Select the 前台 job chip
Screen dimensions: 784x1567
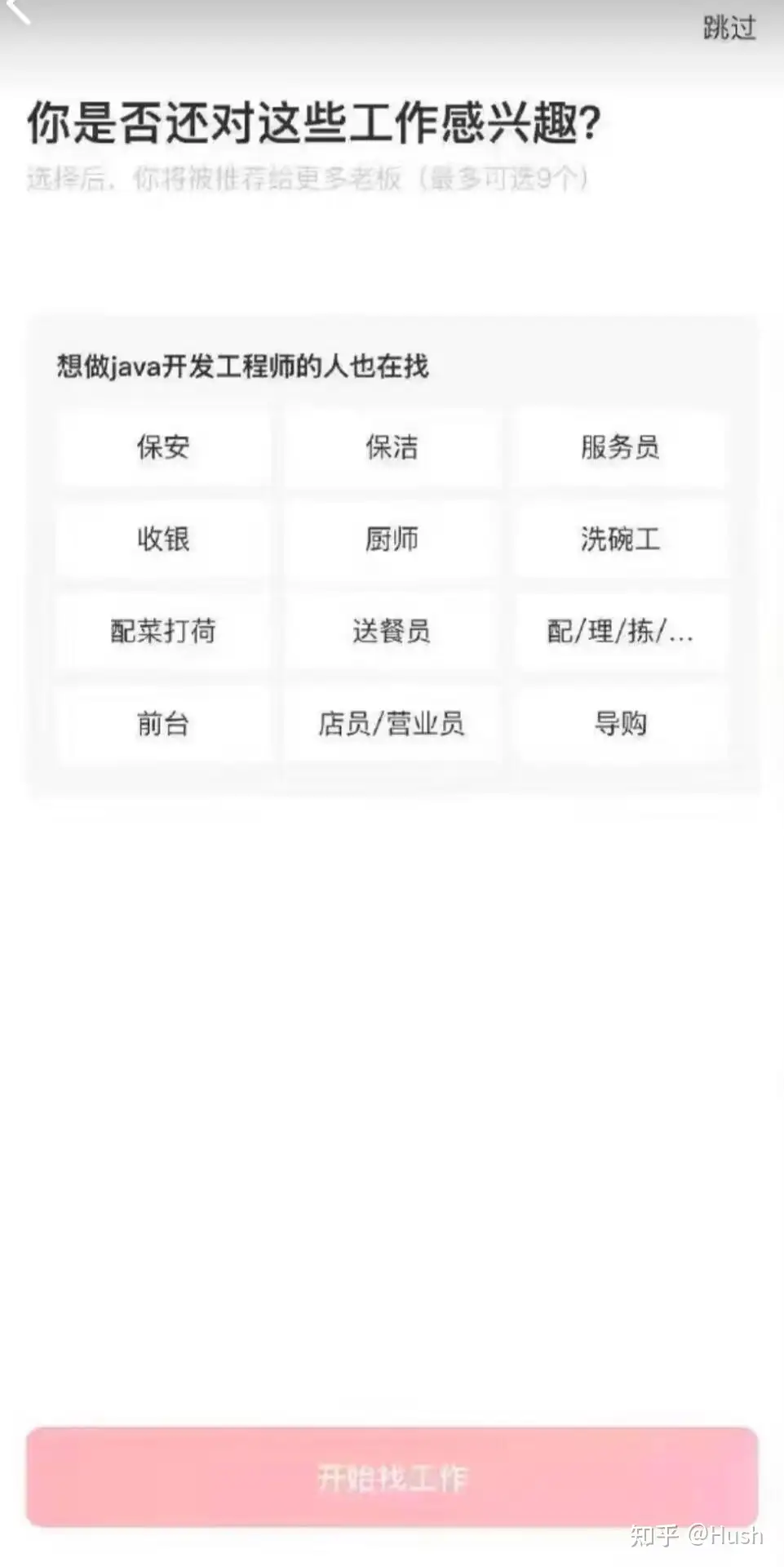pyautogui.click(x=163, y=724)
